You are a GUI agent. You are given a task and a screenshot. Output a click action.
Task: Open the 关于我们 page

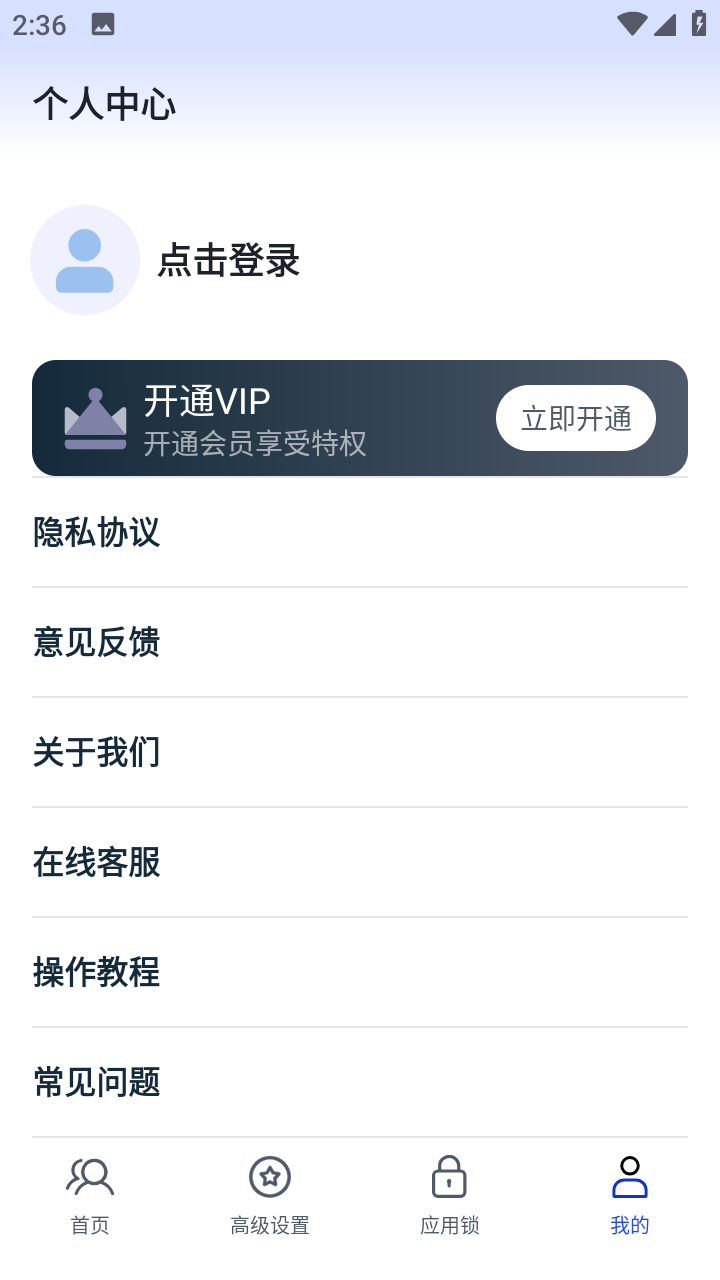(96, 753)
